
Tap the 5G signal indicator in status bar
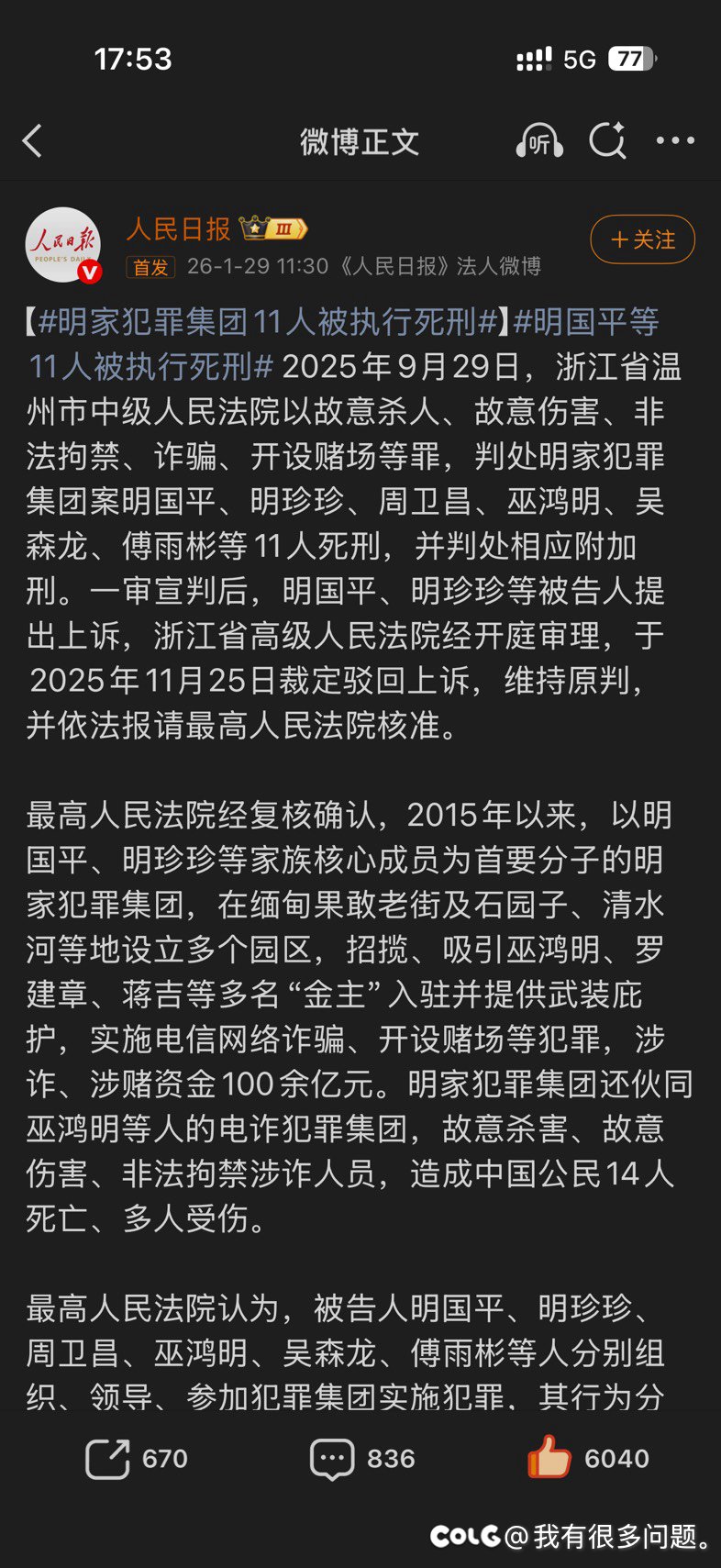(x=573, y=59)
